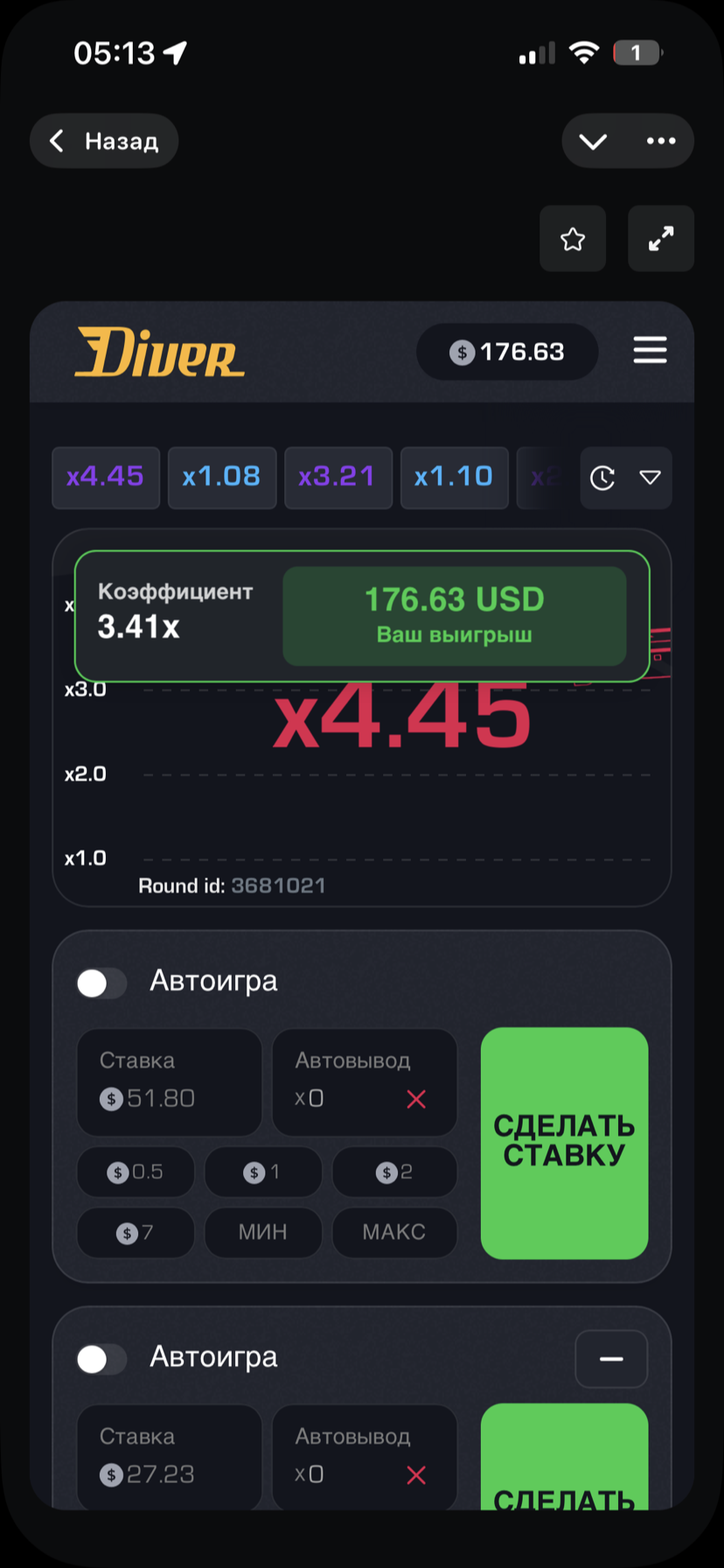The height and width of the screenshot is (1568, 724).
Task: Choose the $7 quick bet chip
Action: pos(136,1233)
